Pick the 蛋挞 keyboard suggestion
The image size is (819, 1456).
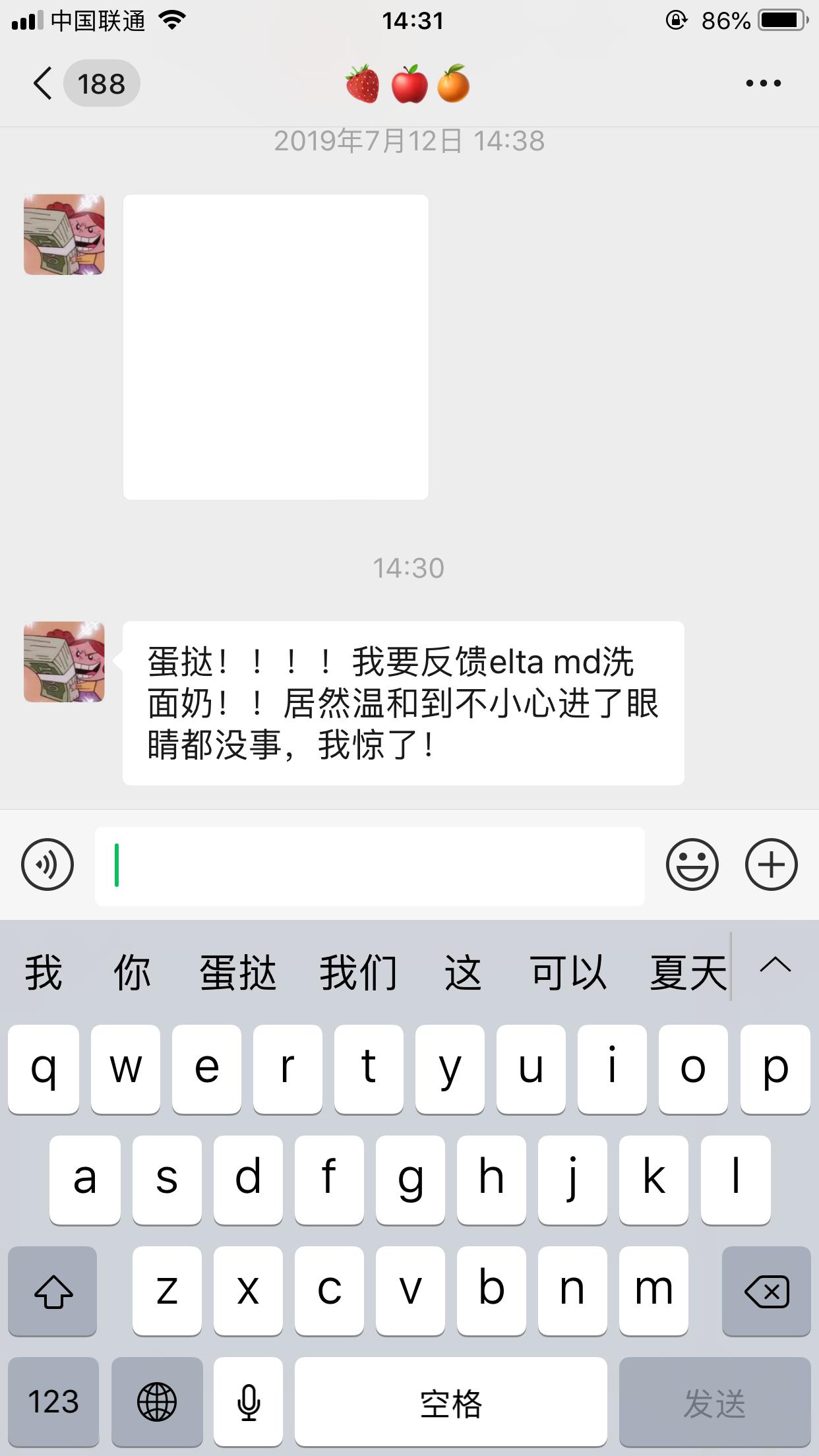[238, 973]
